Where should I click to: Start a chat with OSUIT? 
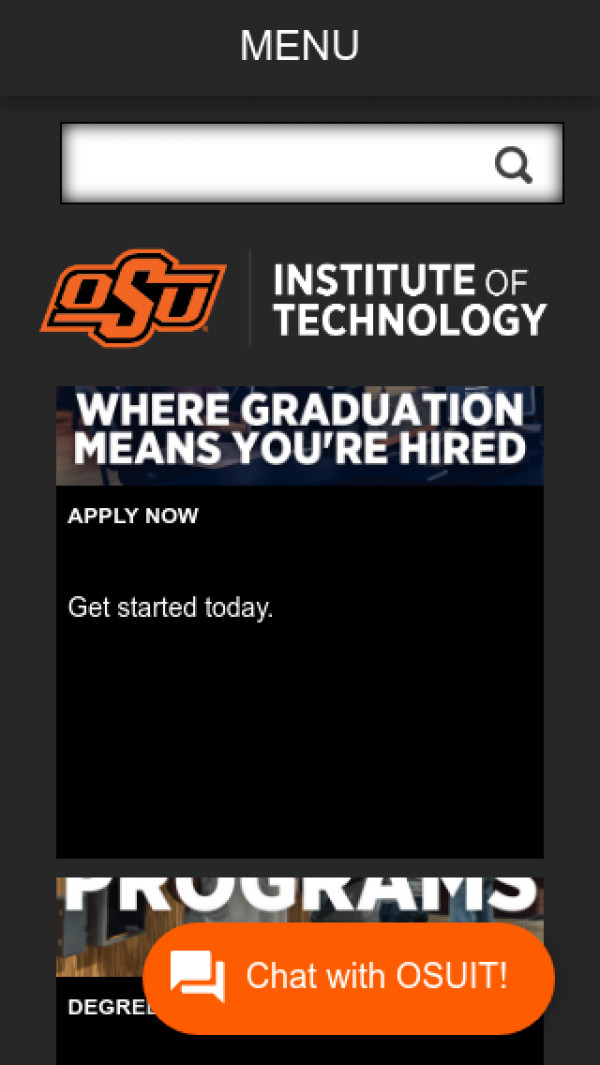(348, 977)
